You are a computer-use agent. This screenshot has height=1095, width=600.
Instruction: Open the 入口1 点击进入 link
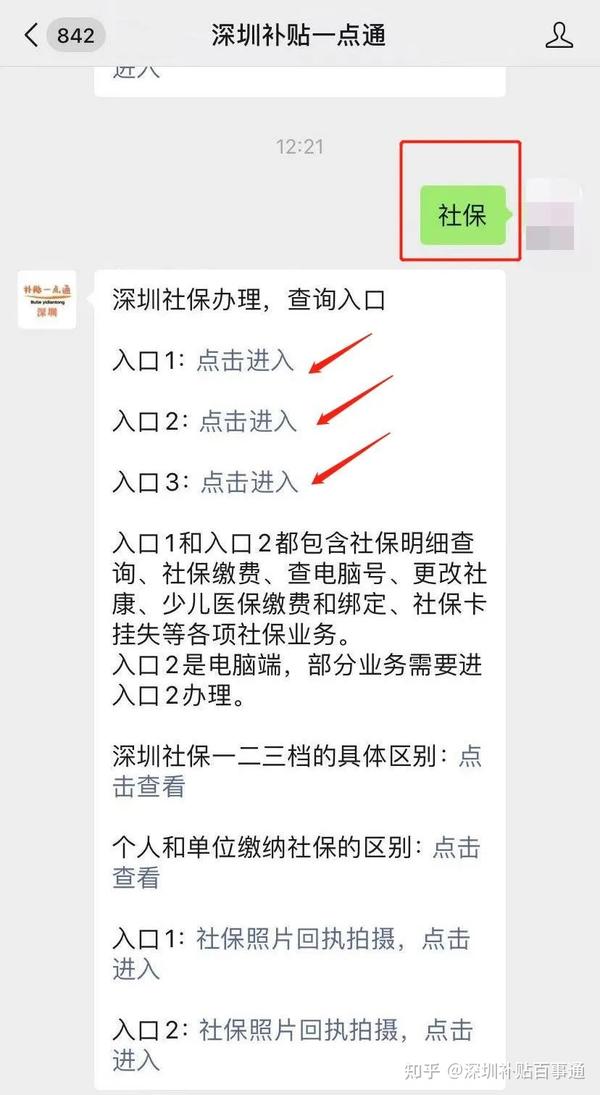245,360
